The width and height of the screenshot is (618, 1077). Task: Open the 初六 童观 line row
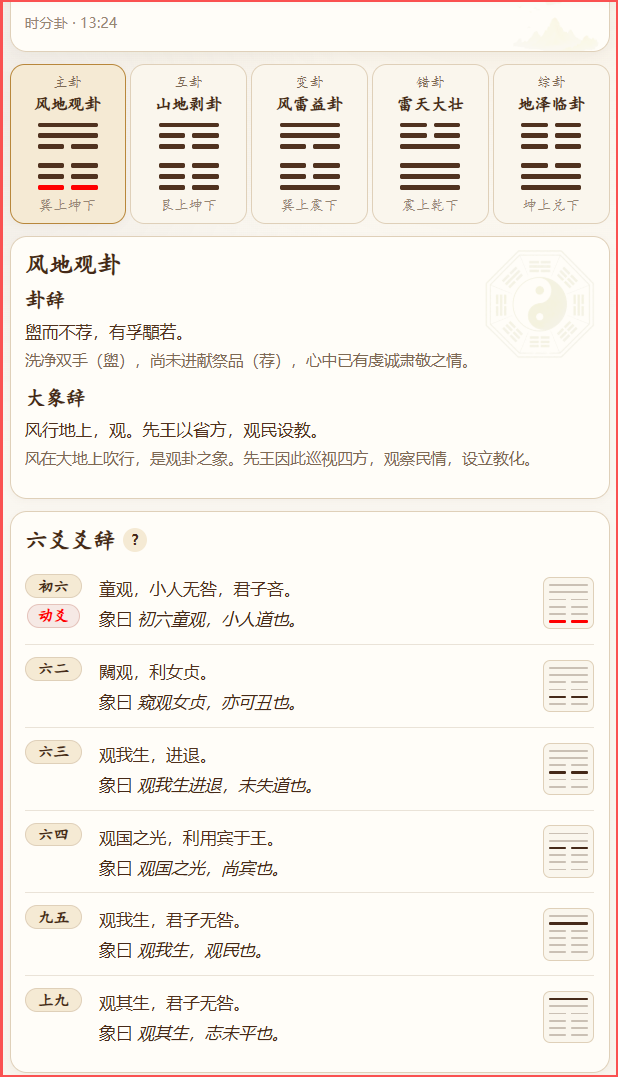pos(310,603)
